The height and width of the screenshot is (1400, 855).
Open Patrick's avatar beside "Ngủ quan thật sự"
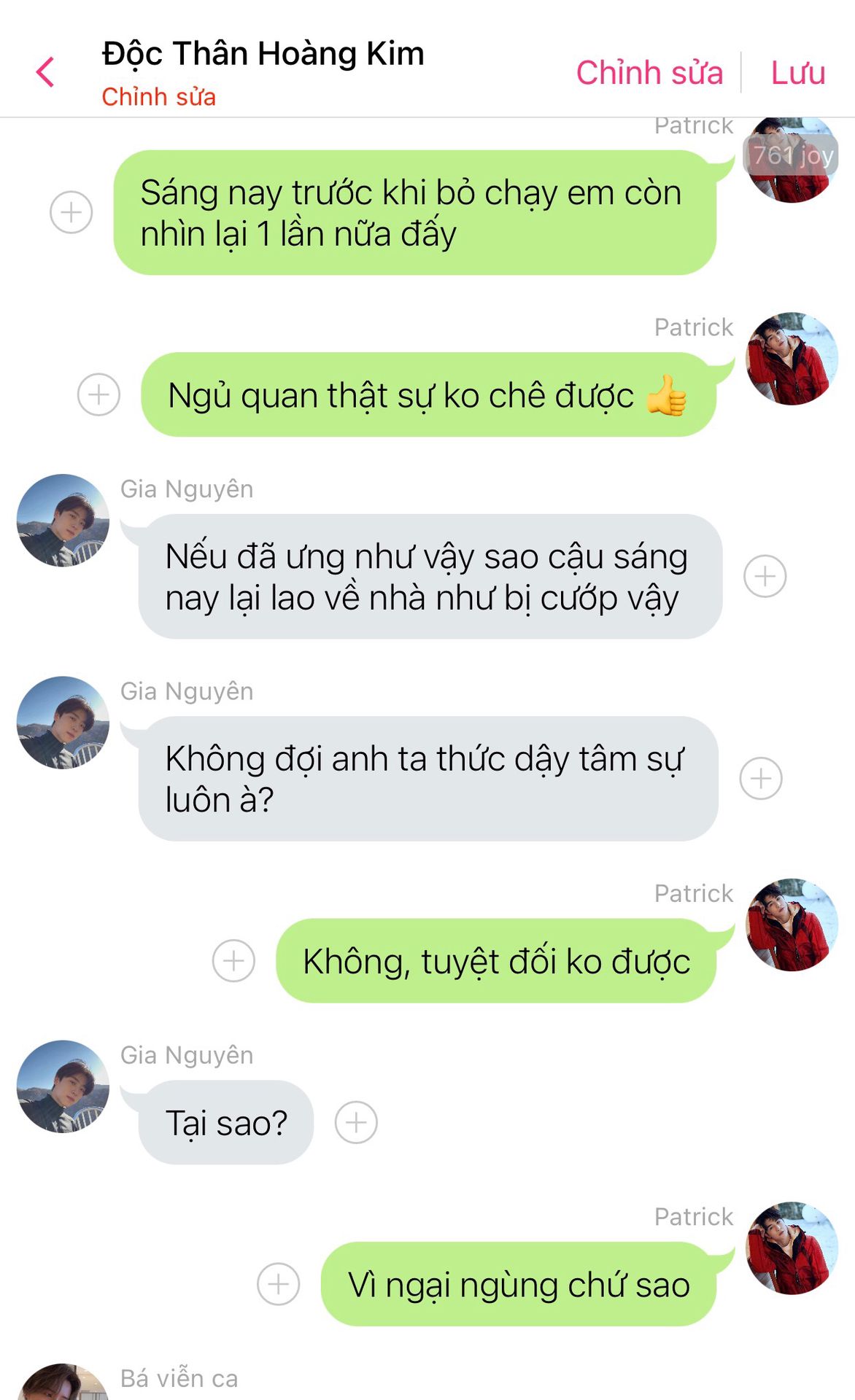[792, 359]
